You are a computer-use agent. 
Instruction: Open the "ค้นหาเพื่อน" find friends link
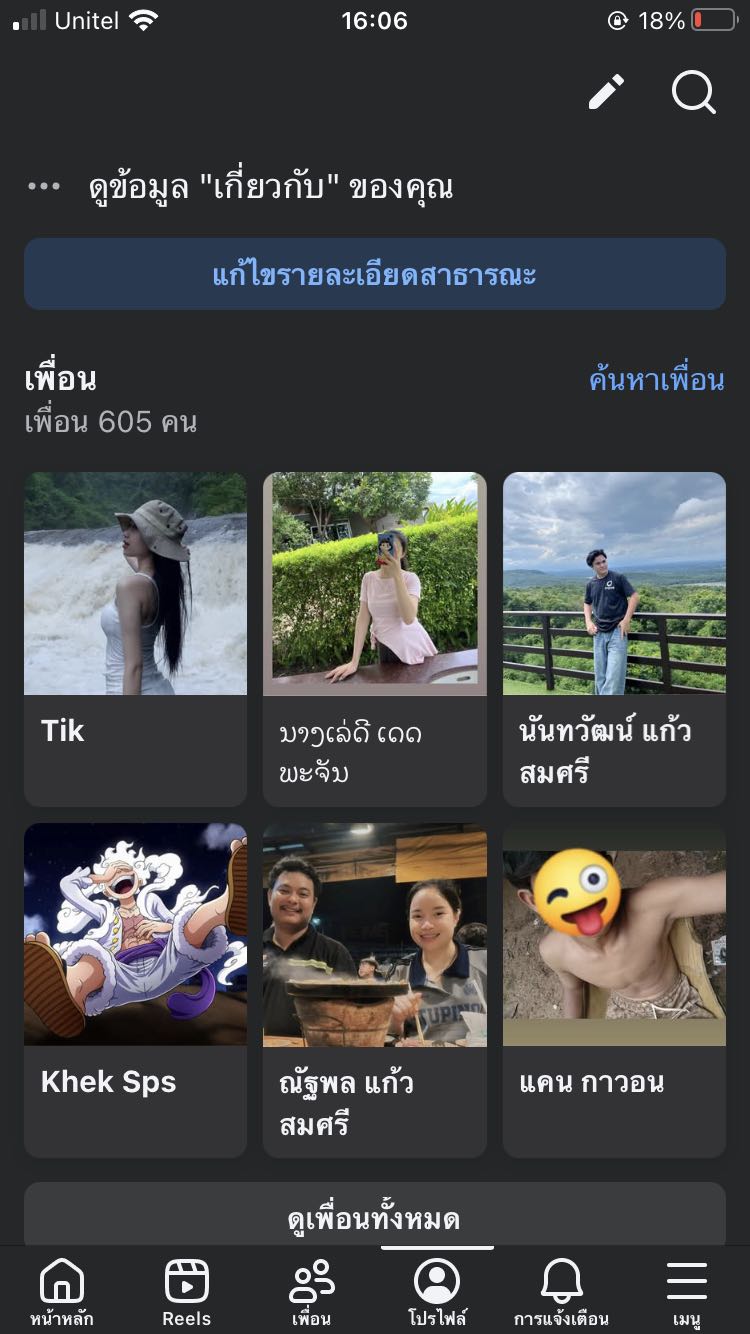pyautogui.click(x=656, y=380)
